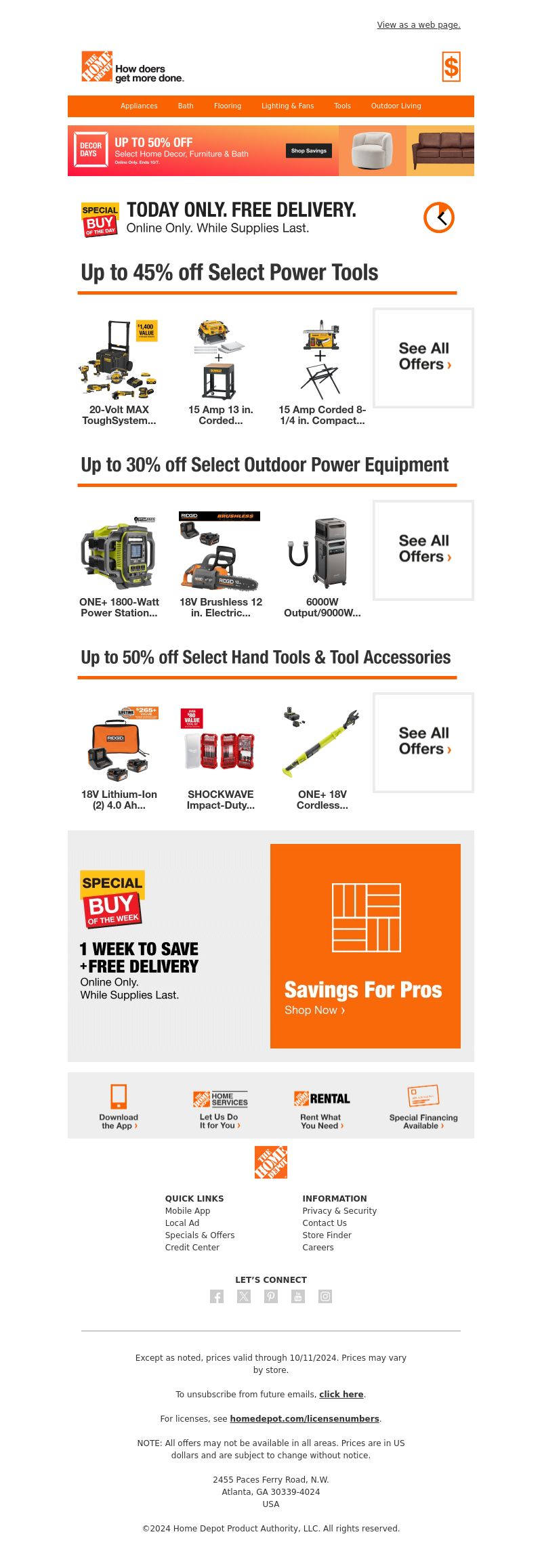Open the Store Finder link

(x=327, y=1235)
